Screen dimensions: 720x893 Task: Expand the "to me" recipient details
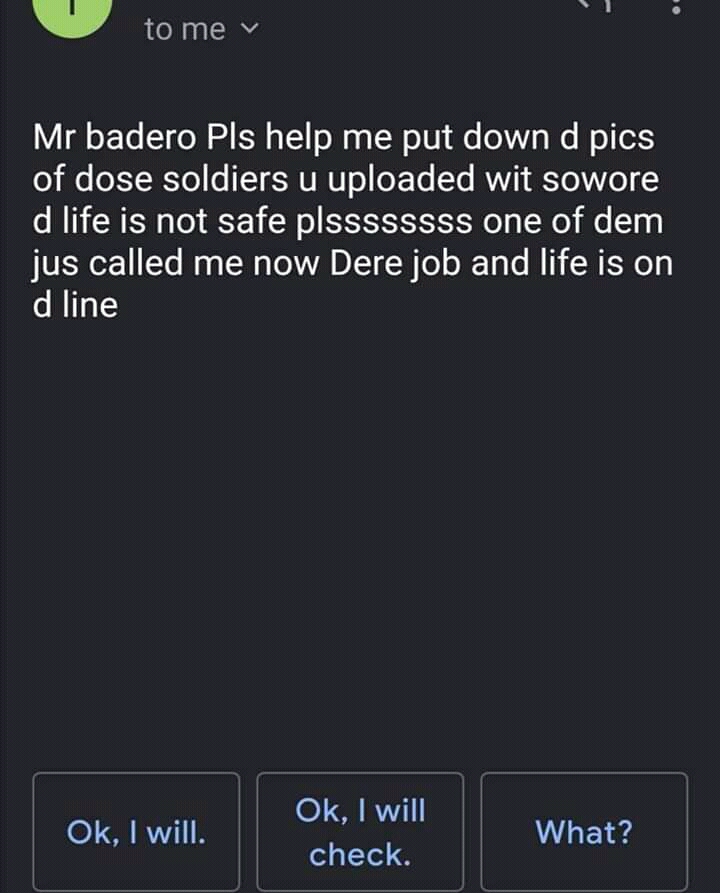200,30
